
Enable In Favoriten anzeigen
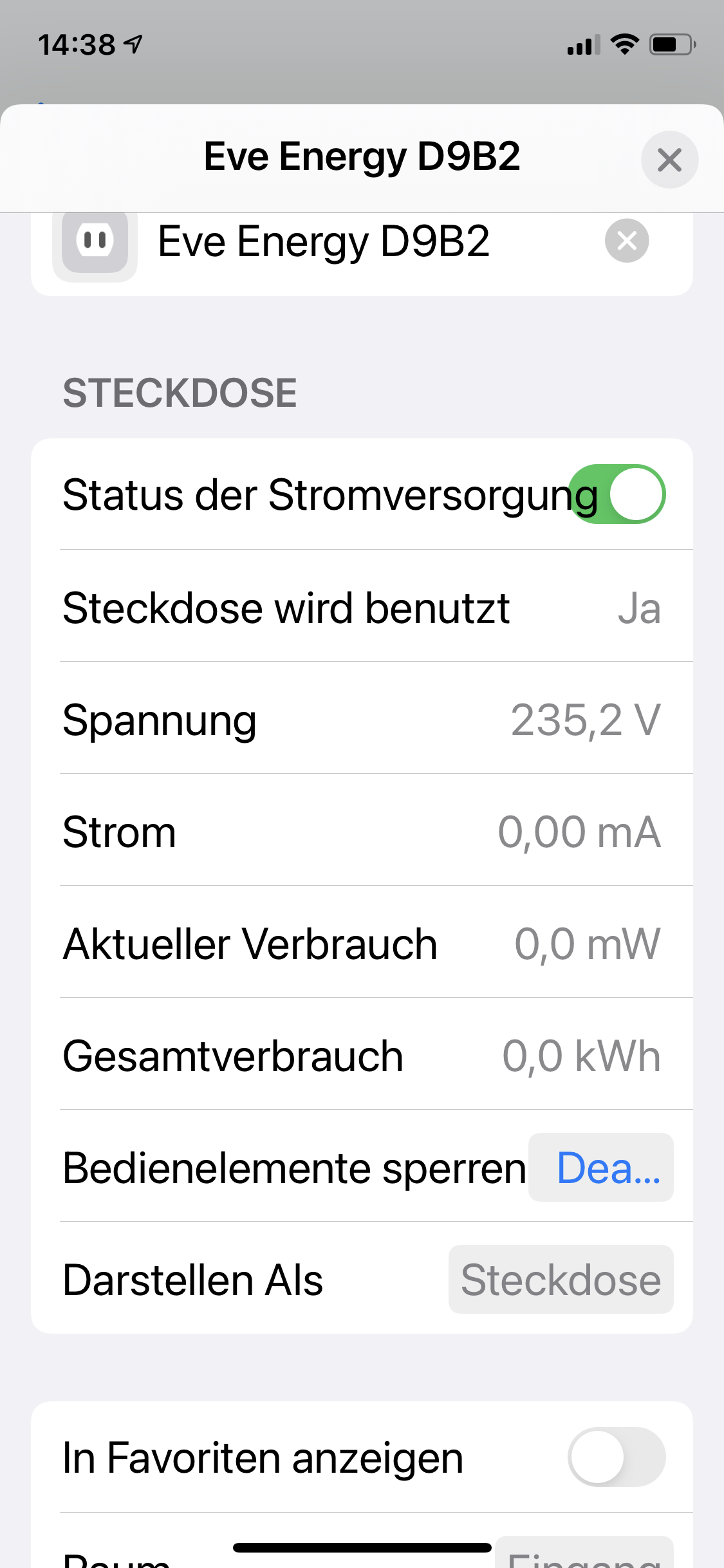(x=616, y=1457)
